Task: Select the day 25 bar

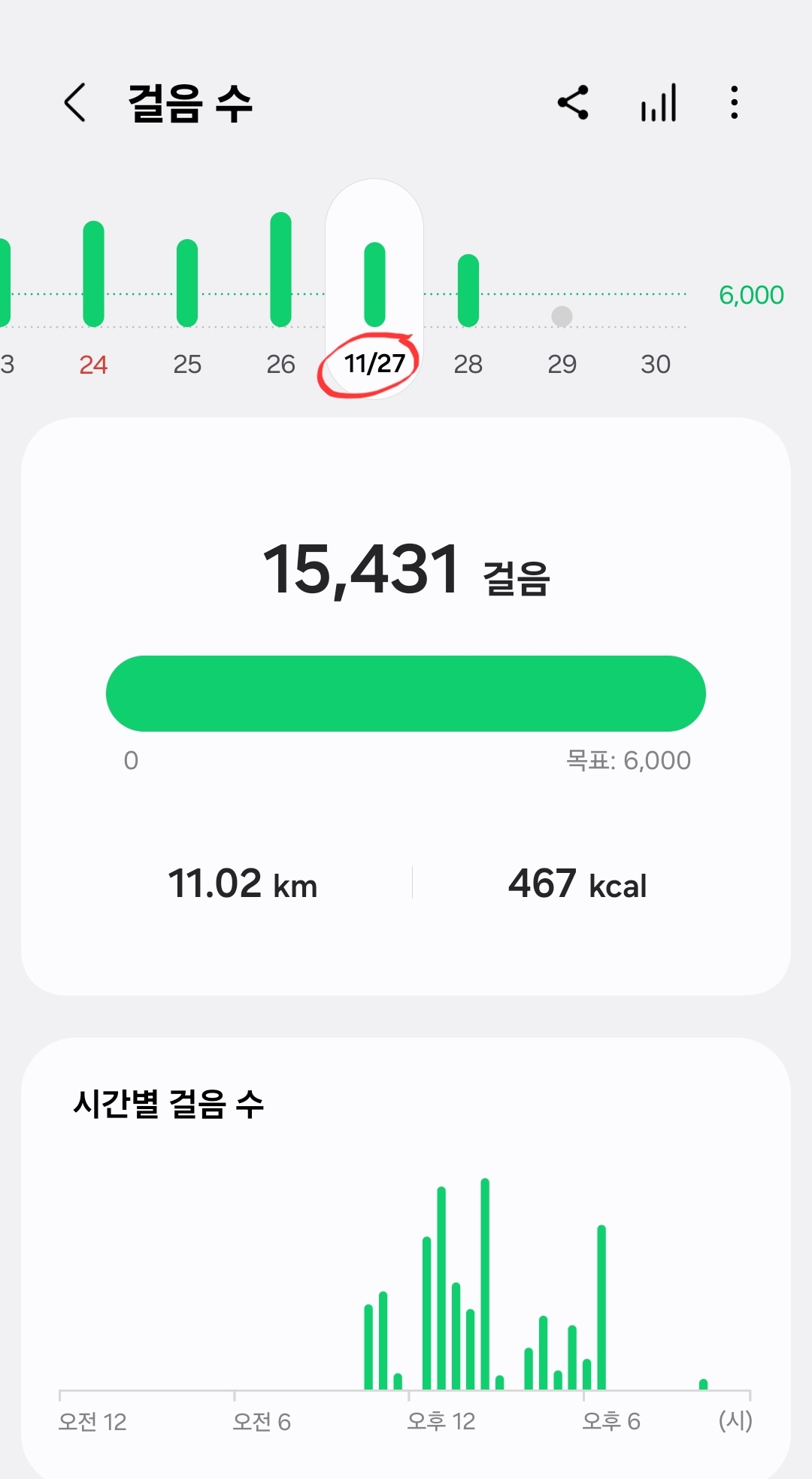Action: click(x=187, y=283)
